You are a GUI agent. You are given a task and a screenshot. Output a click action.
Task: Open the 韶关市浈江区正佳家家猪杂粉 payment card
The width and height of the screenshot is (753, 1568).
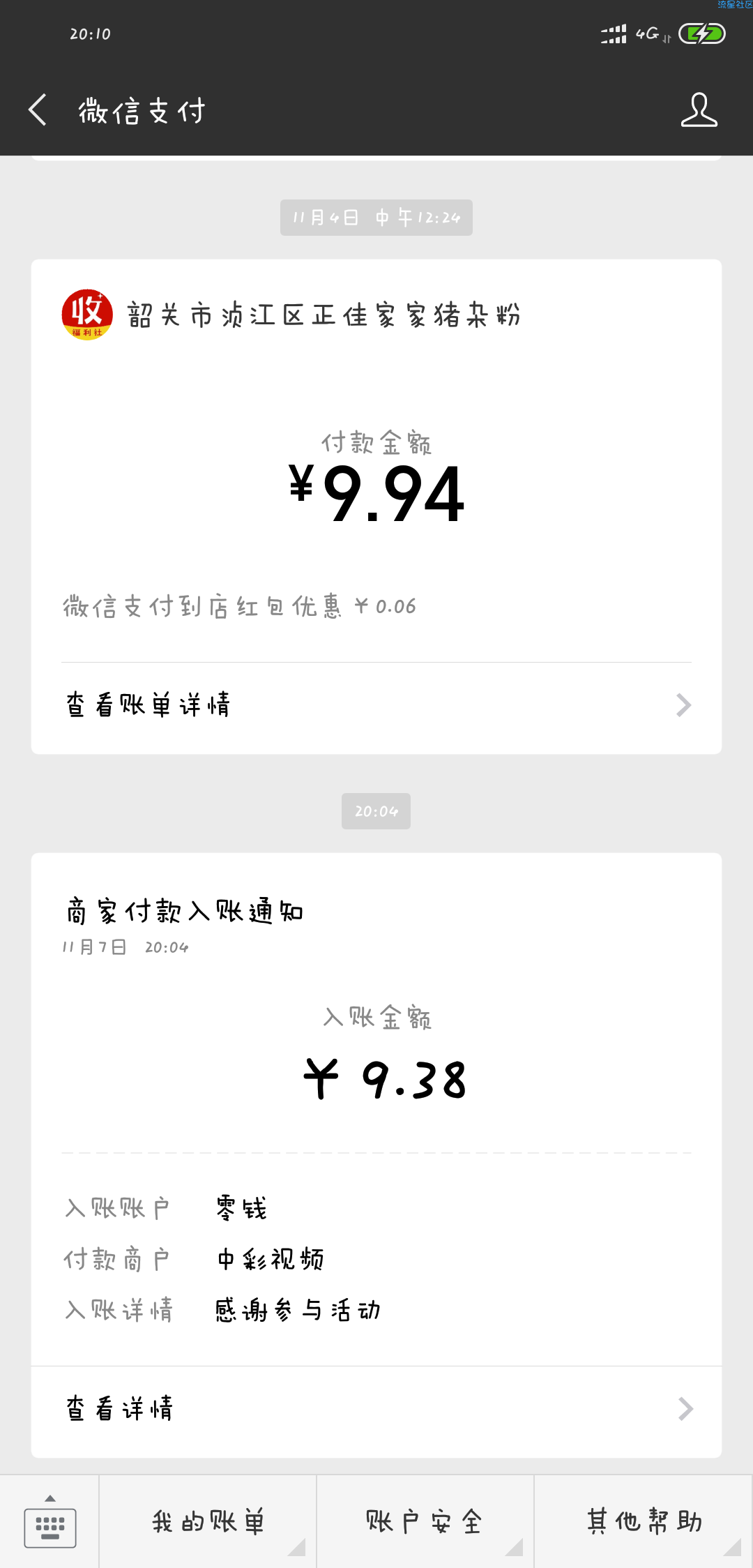click(376, 506)
